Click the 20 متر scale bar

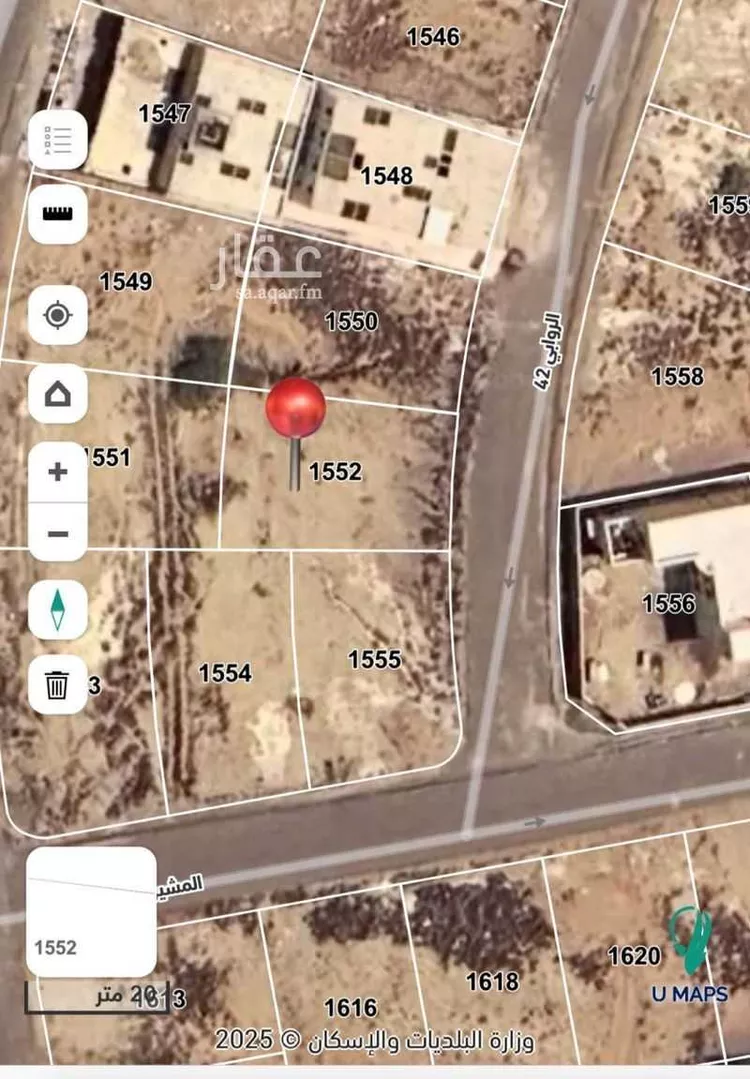(120, 995)
